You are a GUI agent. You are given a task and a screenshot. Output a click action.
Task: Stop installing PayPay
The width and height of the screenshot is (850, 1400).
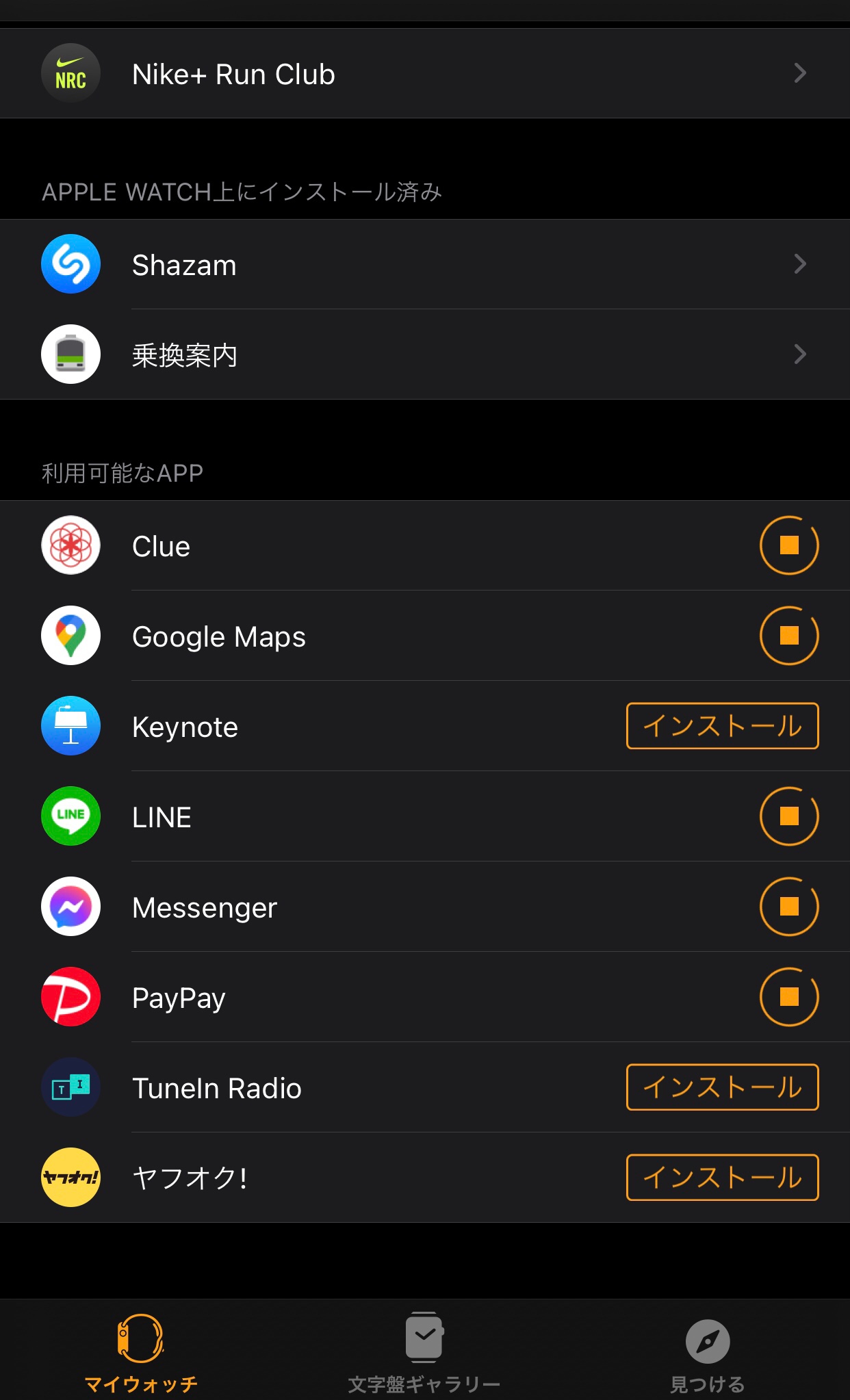[788, 997]
